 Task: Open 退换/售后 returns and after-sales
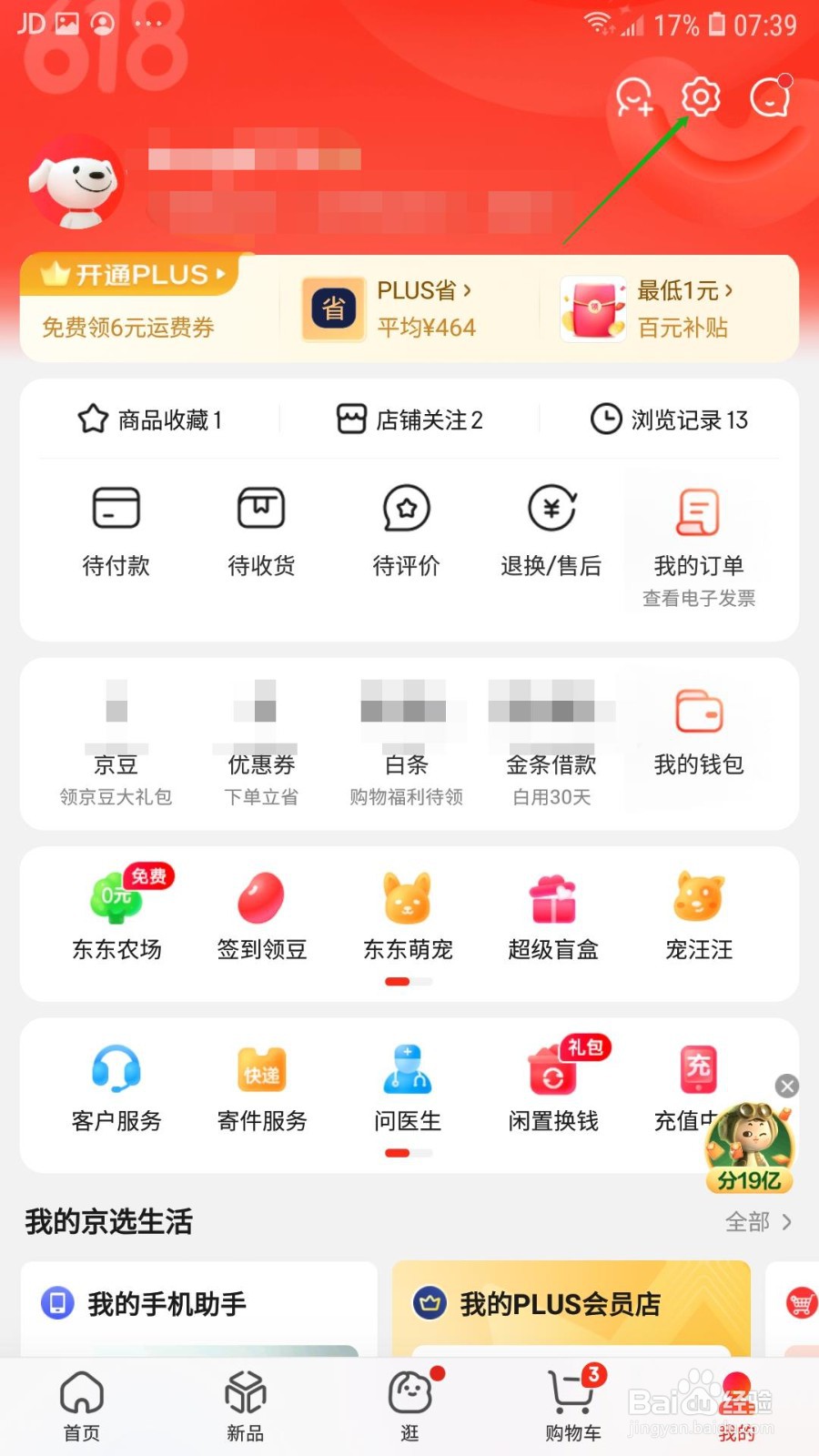pos(551,532)
